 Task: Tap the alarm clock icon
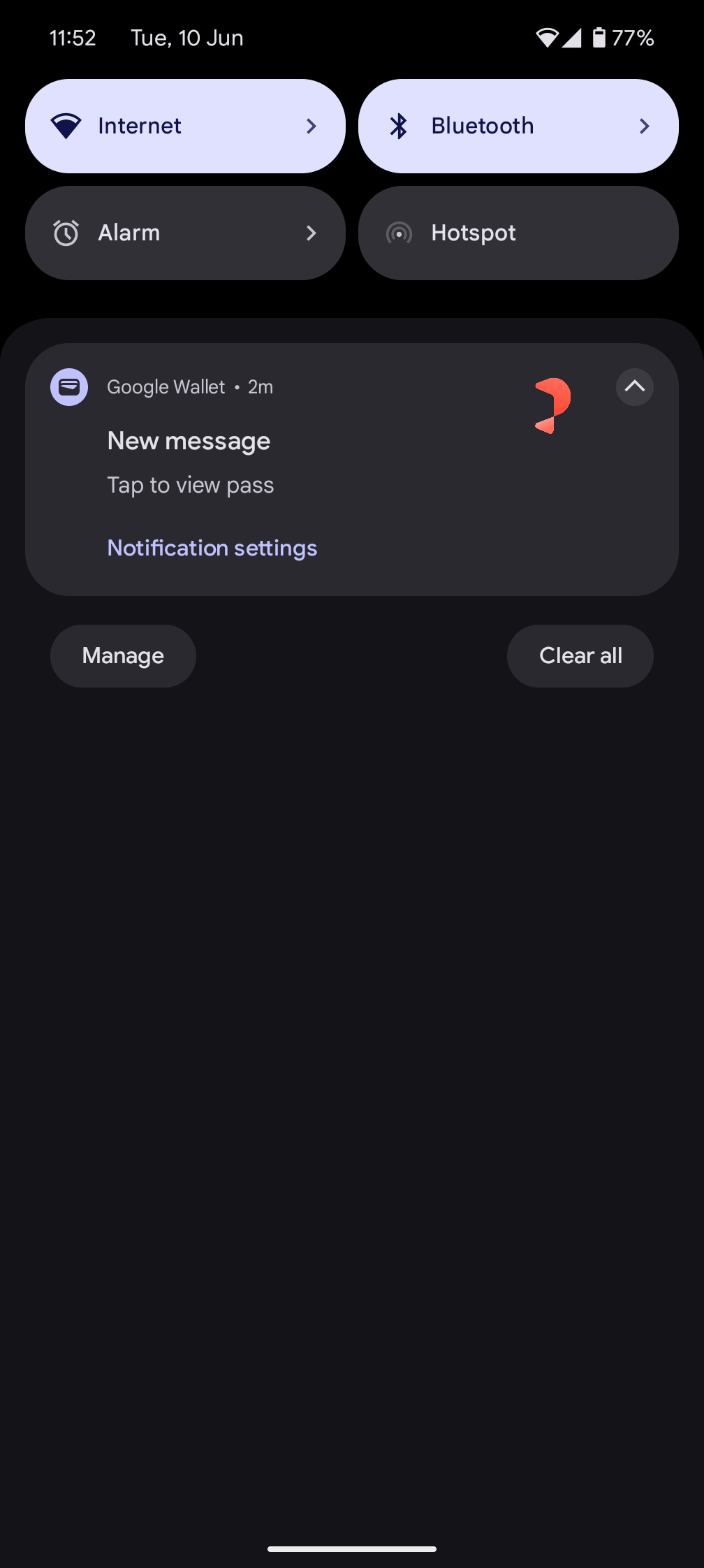click(x=65, y=233)
